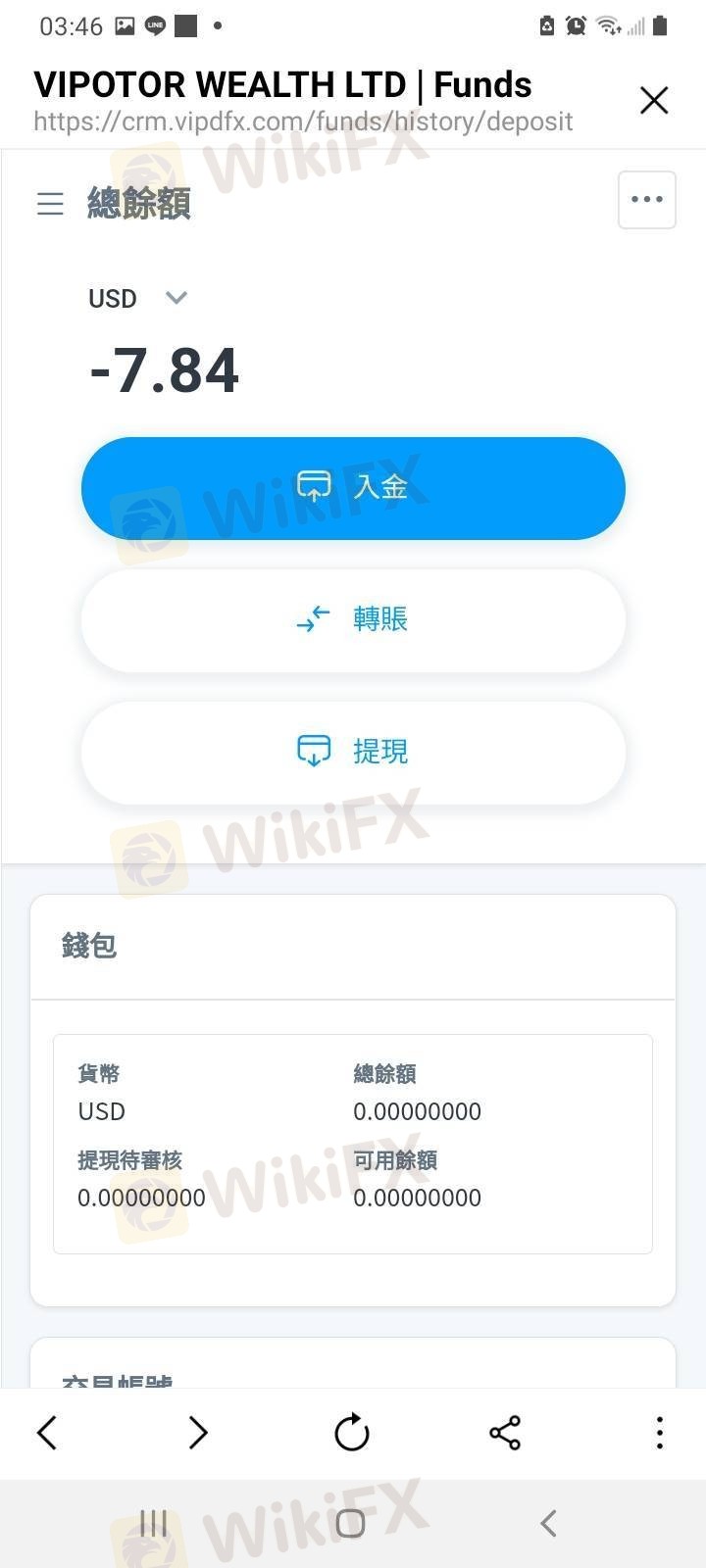The width and height of the screenshot is (706, 1568).
Task: Return to the system home screen
Action: 350,1523
